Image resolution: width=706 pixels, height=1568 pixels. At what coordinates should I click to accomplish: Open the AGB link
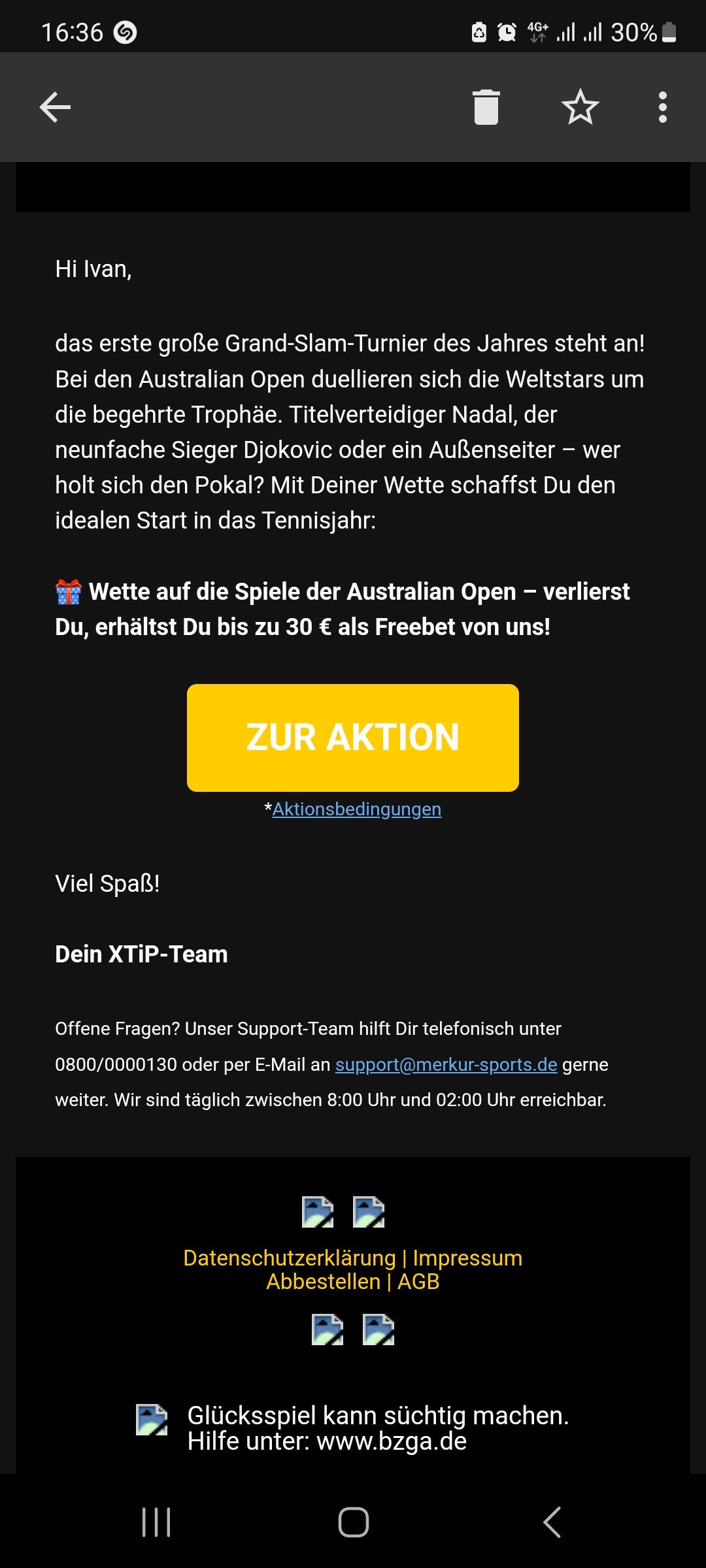(418, 1282)
